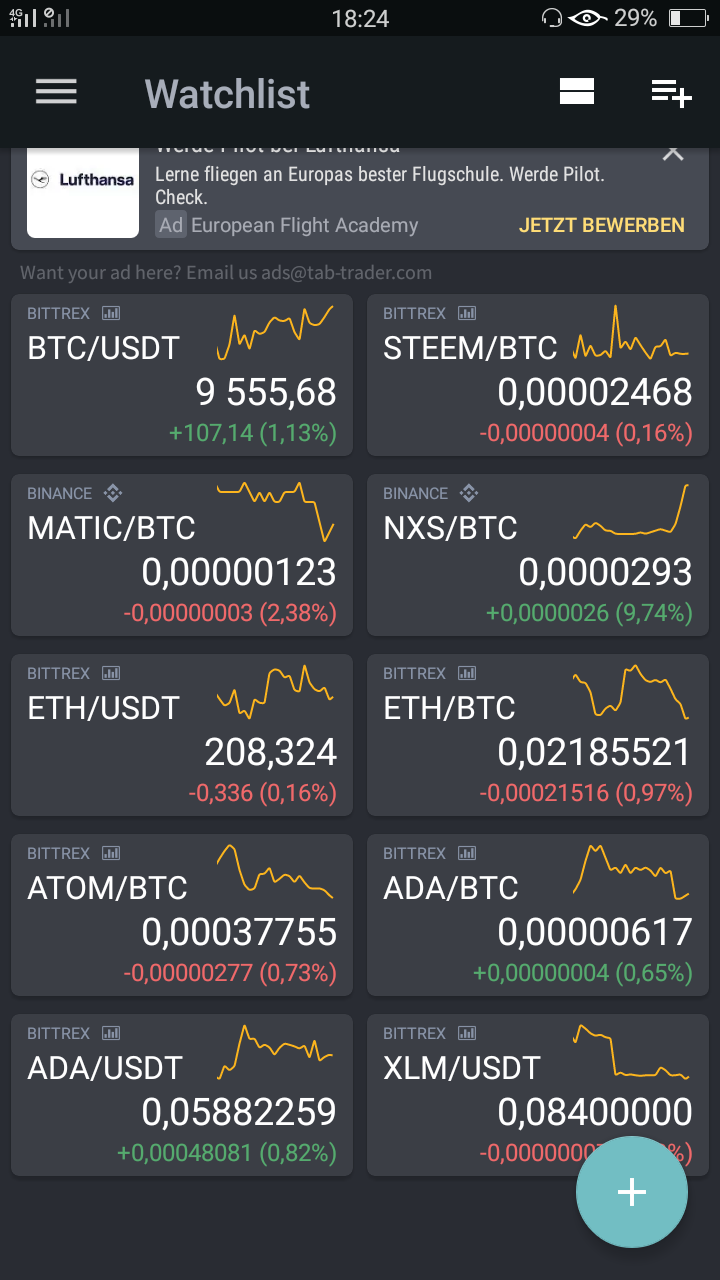Open the STEEM/BTC ticker card
The image size is (720, 1280).
pyautogui.click(x=538, y=375)
